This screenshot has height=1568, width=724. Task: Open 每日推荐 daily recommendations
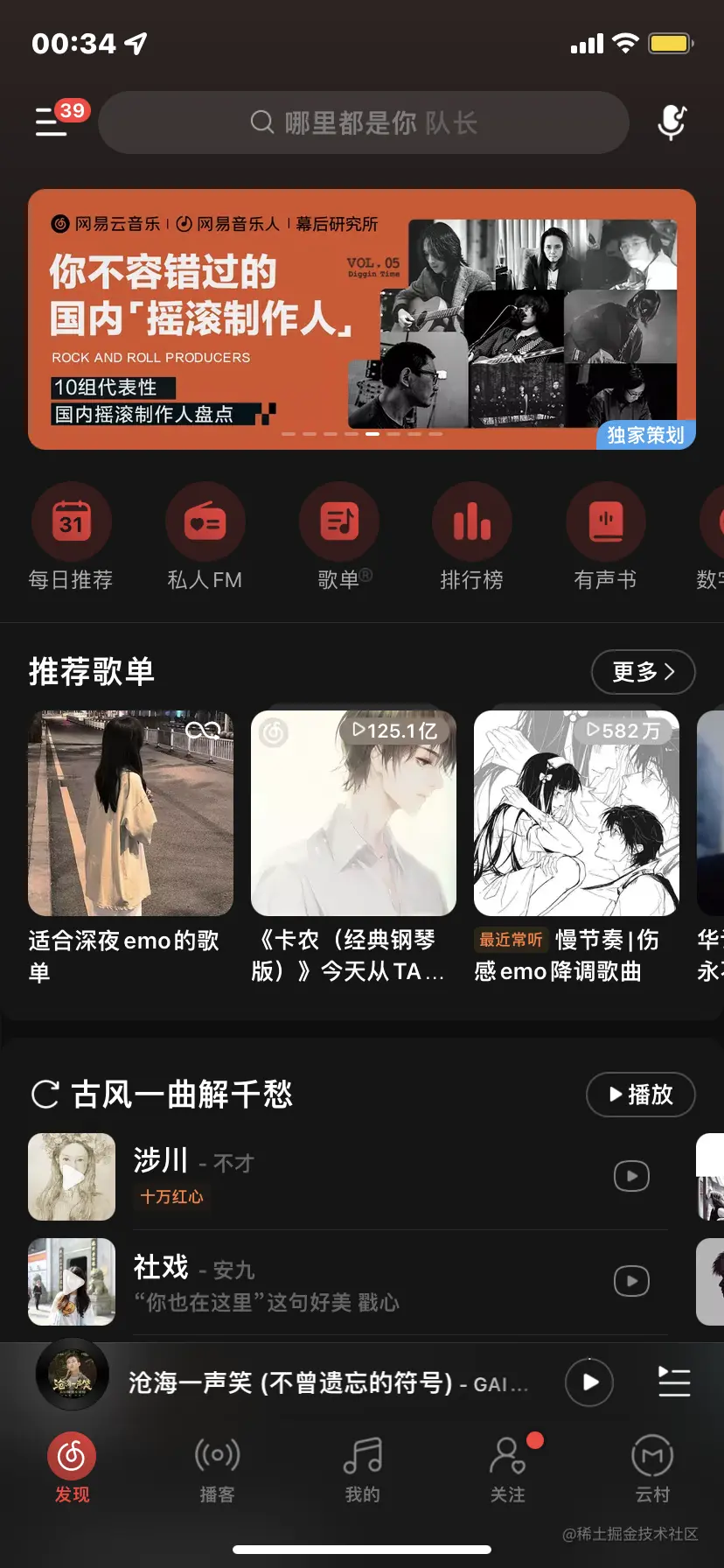point(72,522)
